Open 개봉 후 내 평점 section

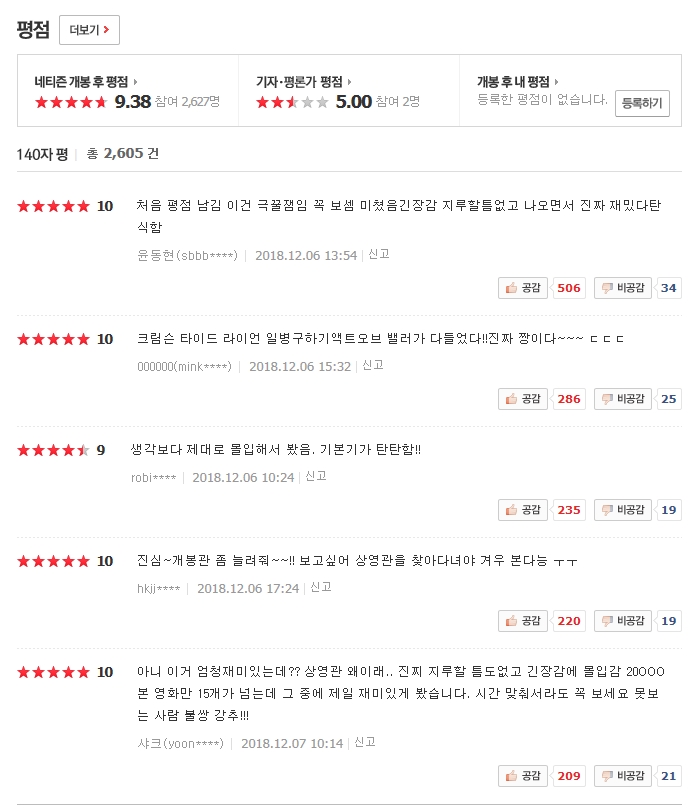(x=517, y=82)
